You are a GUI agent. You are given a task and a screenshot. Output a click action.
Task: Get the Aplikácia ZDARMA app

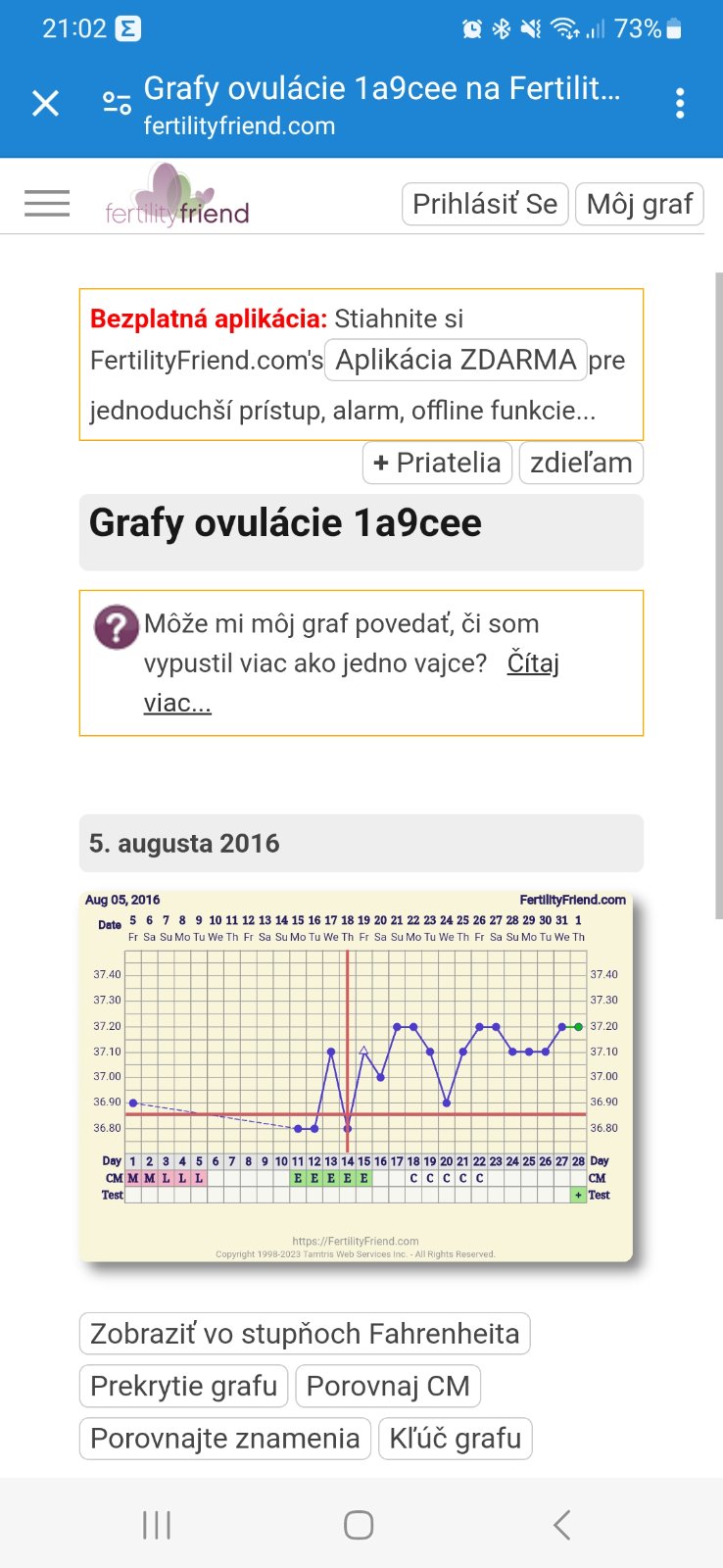pyautogui.click(x=456, y=360)
